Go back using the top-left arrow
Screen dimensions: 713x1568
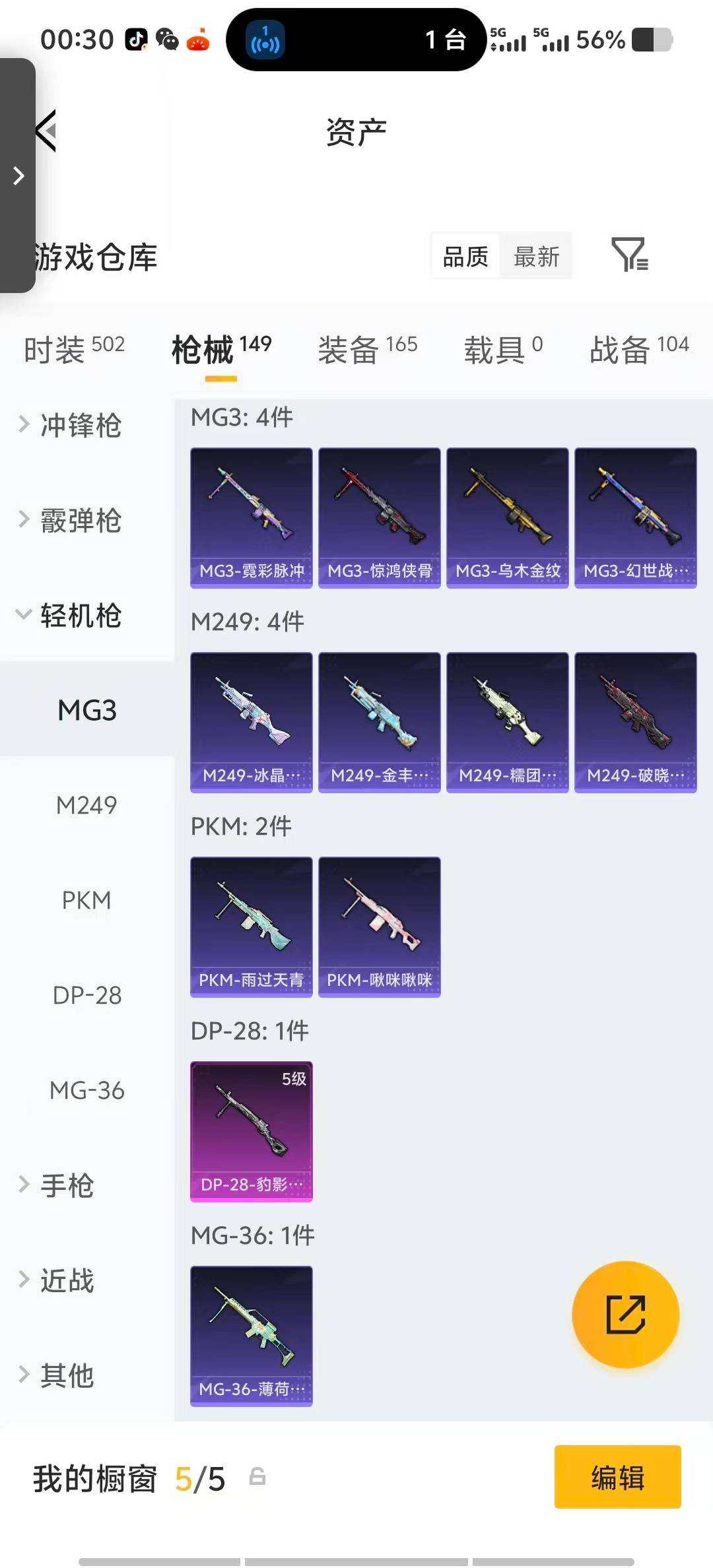48,131
